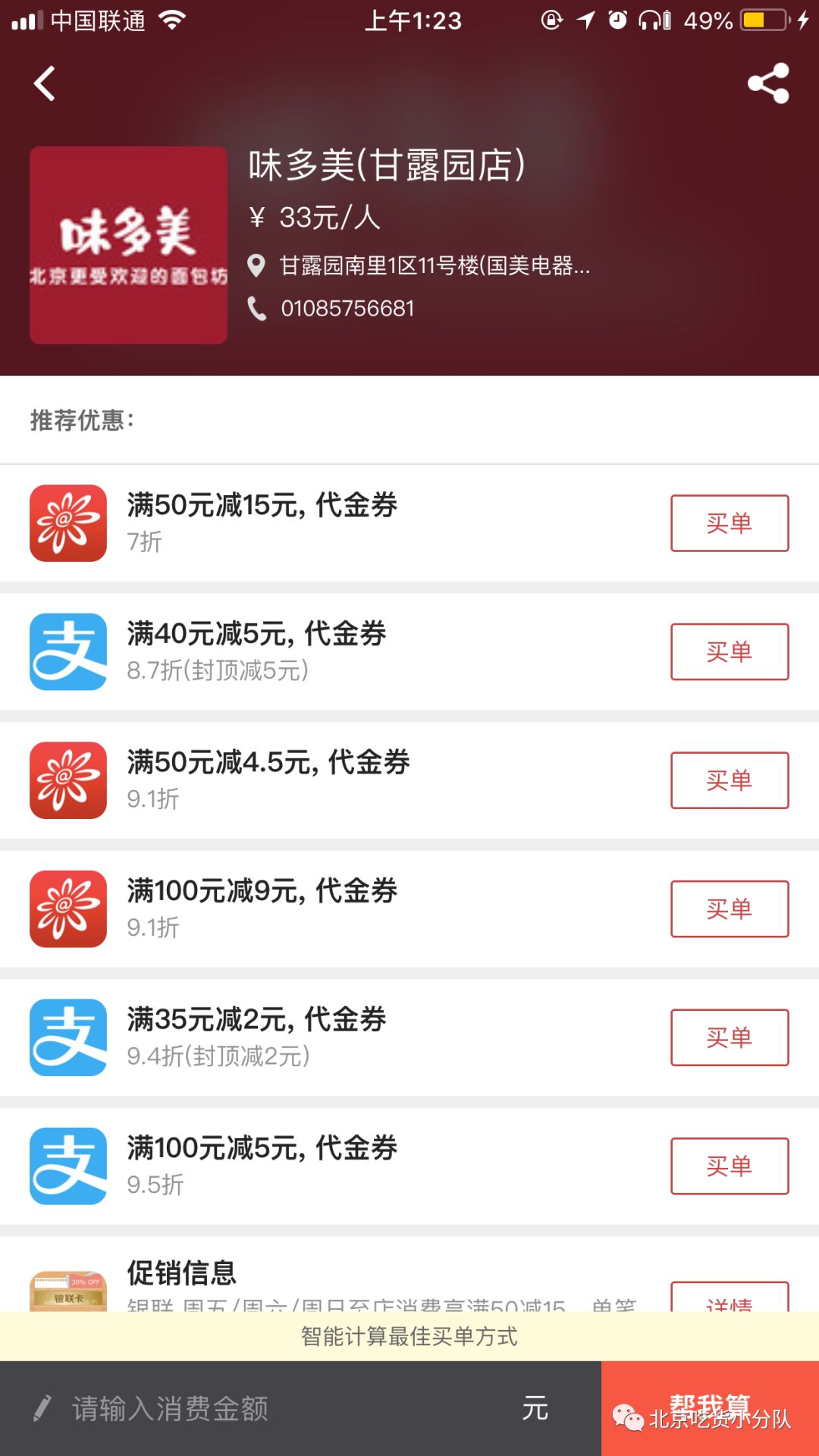This screenshot has height=1456, width=819.
Task: Tap 买单 for the 满100元减9元 coupon
Action: 729,908
